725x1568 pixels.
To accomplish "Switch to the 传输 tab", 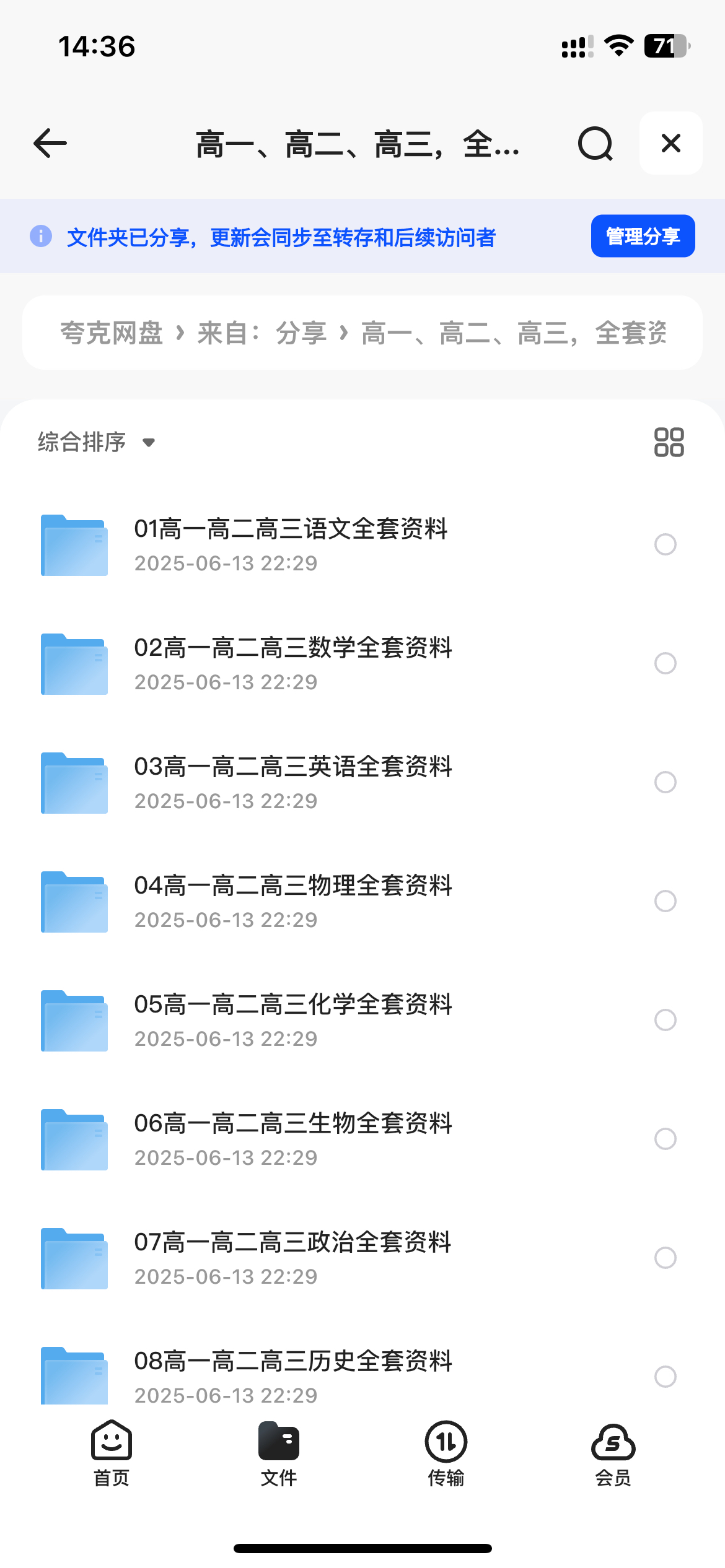I will [446, 1453].
